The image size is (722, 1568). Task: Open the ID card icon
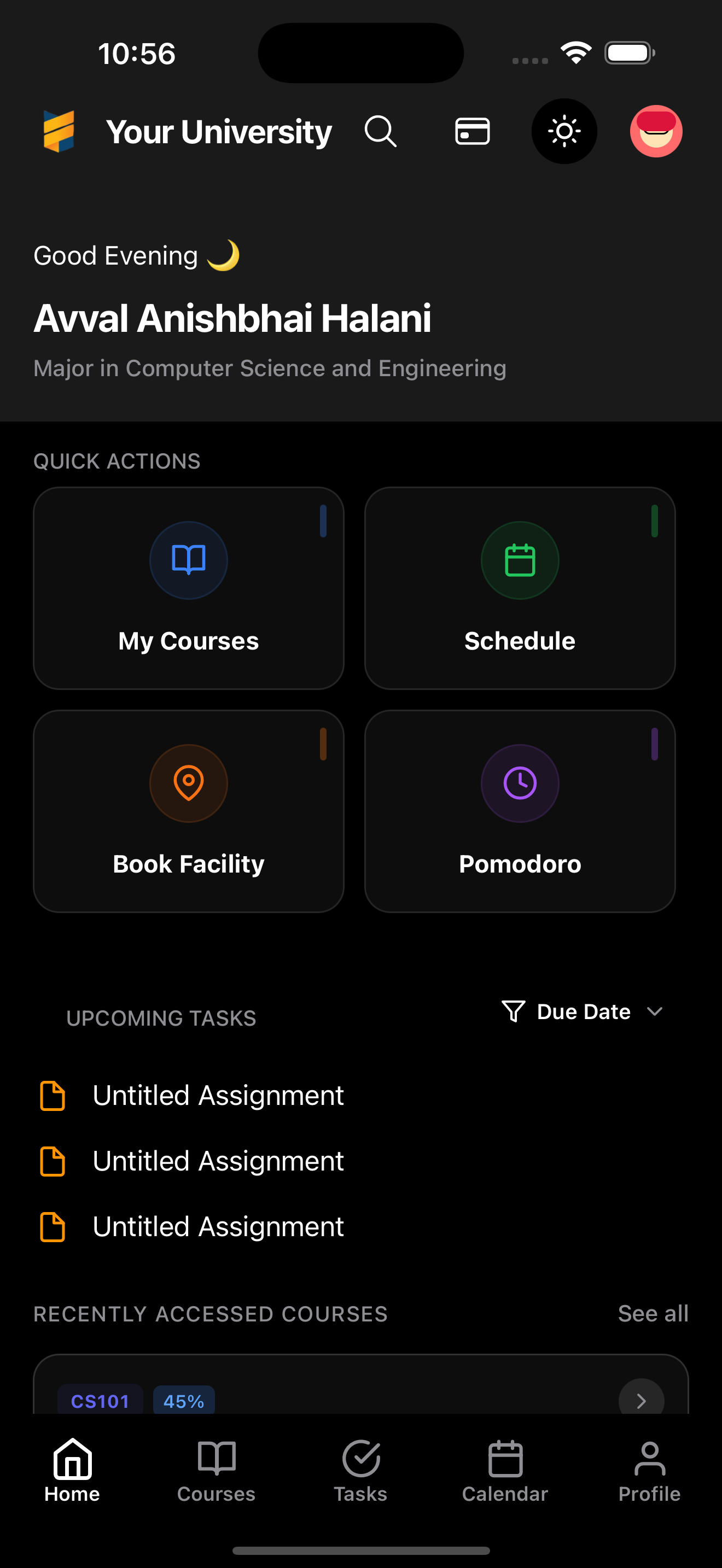click(473, 131)
